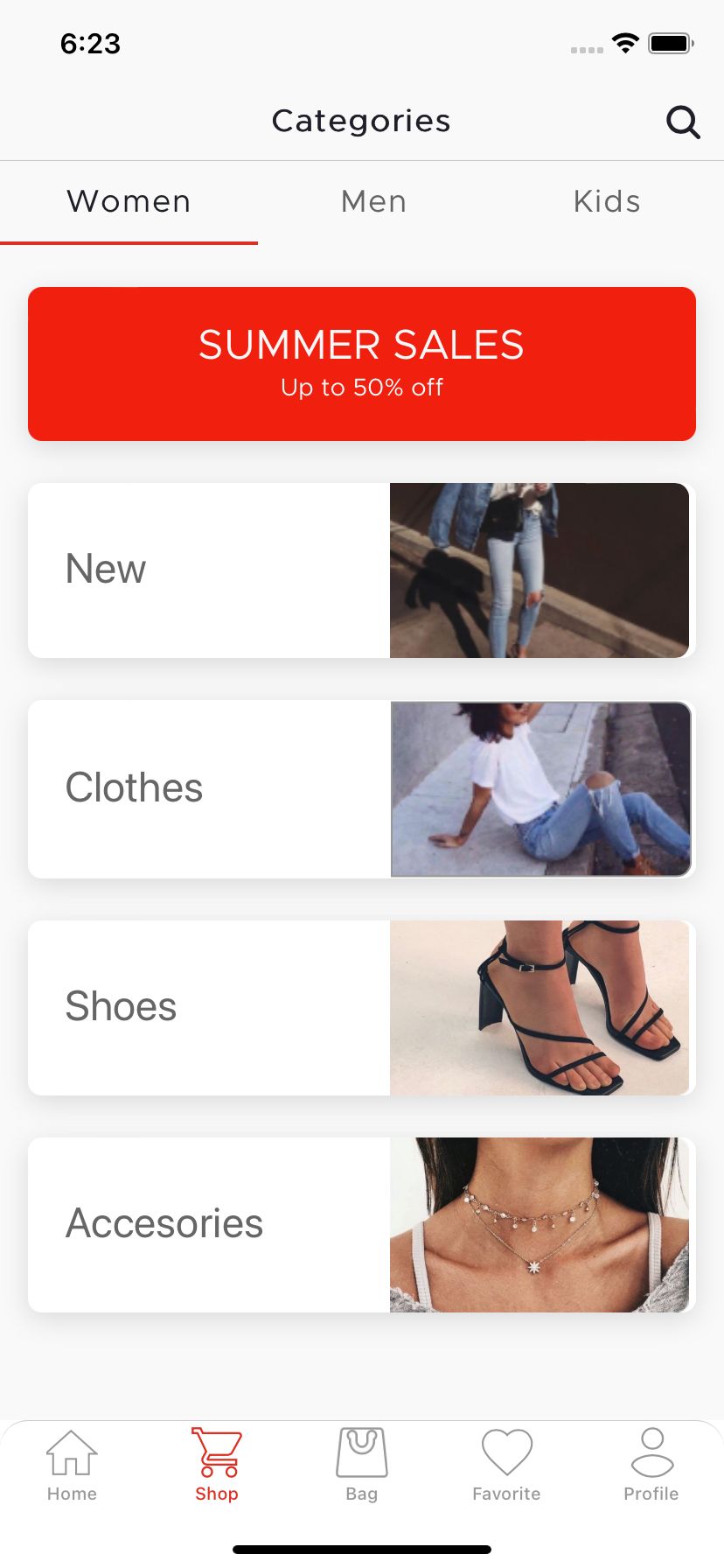The image size is (724, 1568).
Task: Switch to the Kids tab
Action: click(607, 202)
